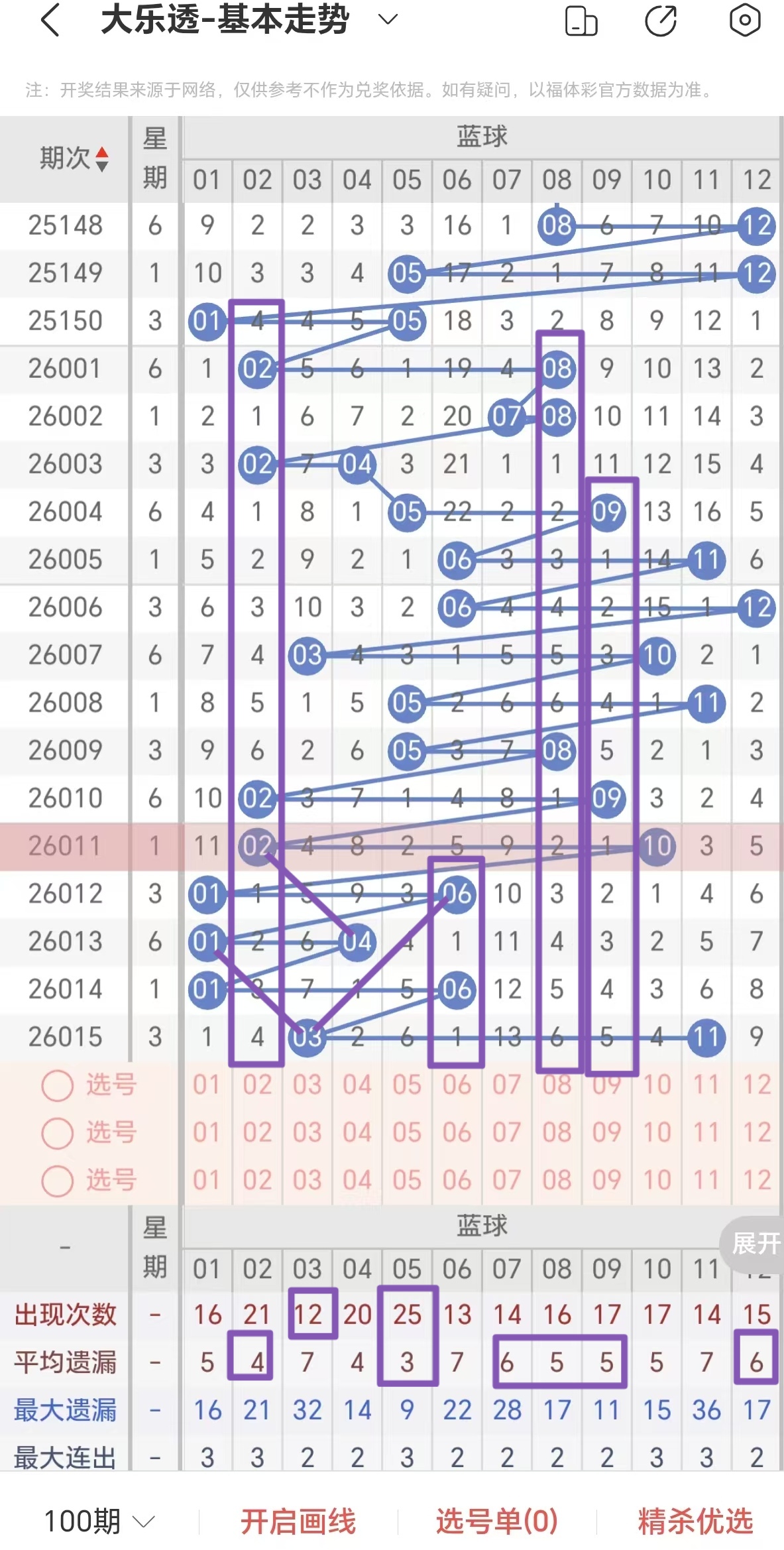This screenshot has height=1550, width=784.
Task: Share this trend chart
Action: 661,21
